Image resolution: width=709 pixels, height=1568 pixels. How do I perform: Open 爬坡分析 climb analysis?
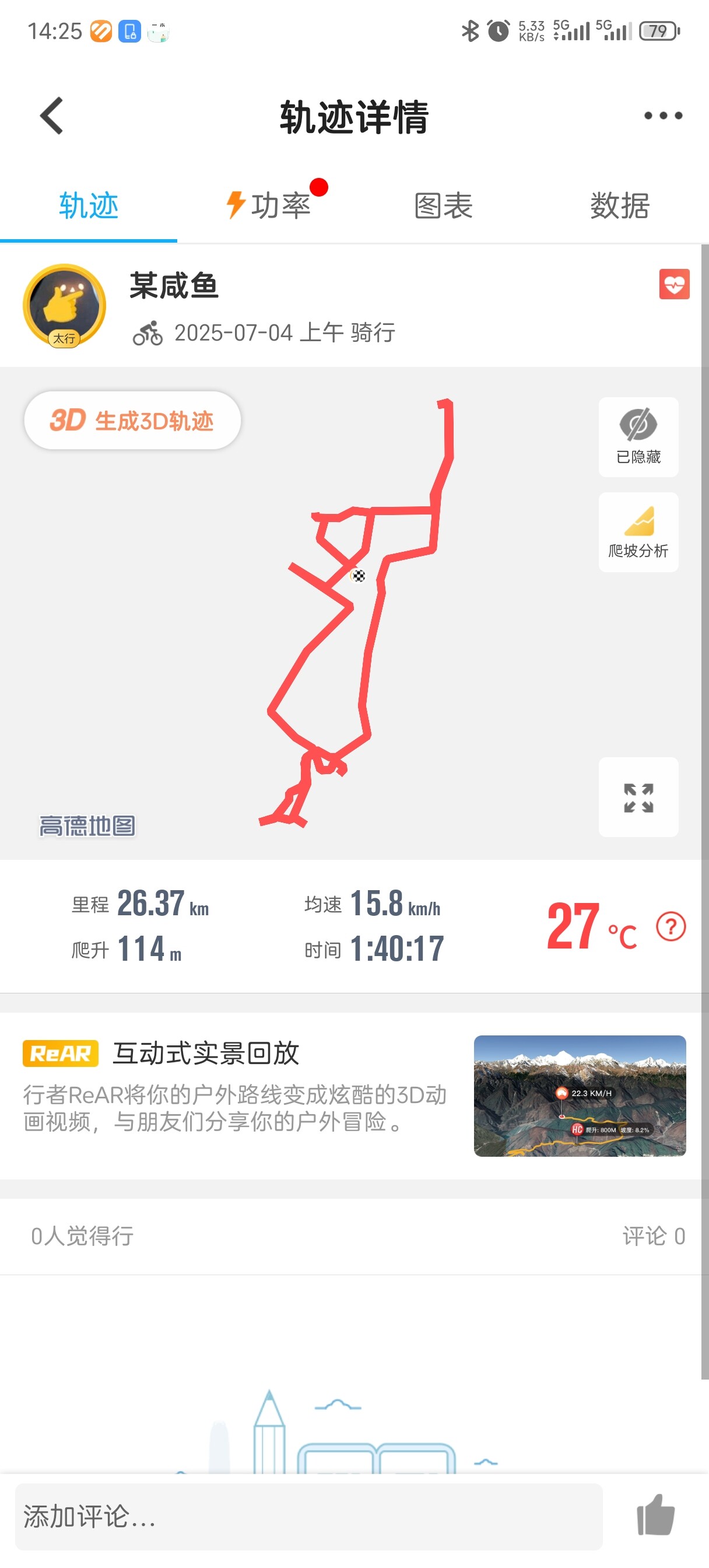[x=638, y=531]
